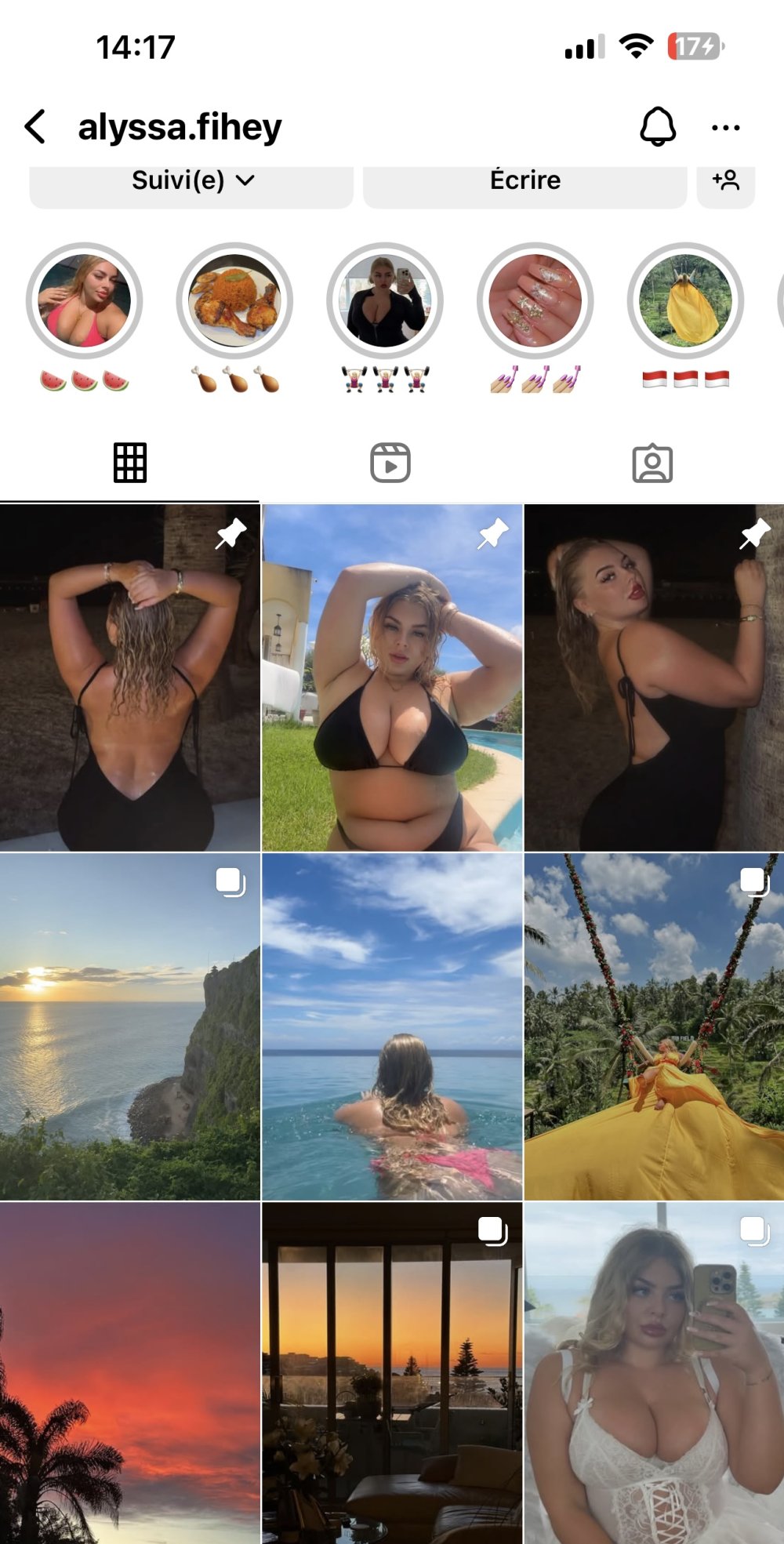784x1544 pixels.
Task: Switch to the tagged photos tab
Action: click(652, 463)
